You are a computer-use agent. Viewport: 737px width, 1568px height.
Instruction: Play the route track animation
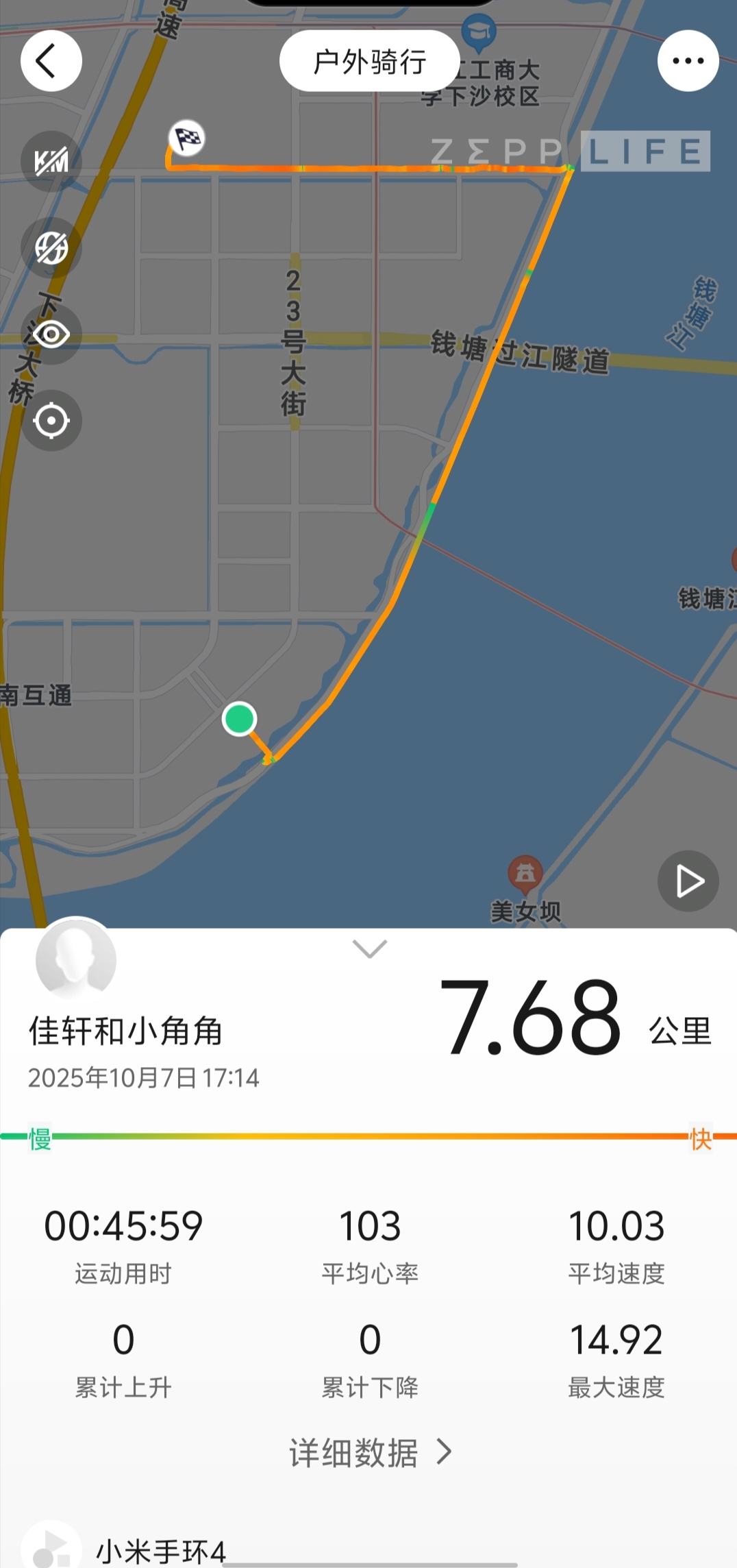pos(688,881)
